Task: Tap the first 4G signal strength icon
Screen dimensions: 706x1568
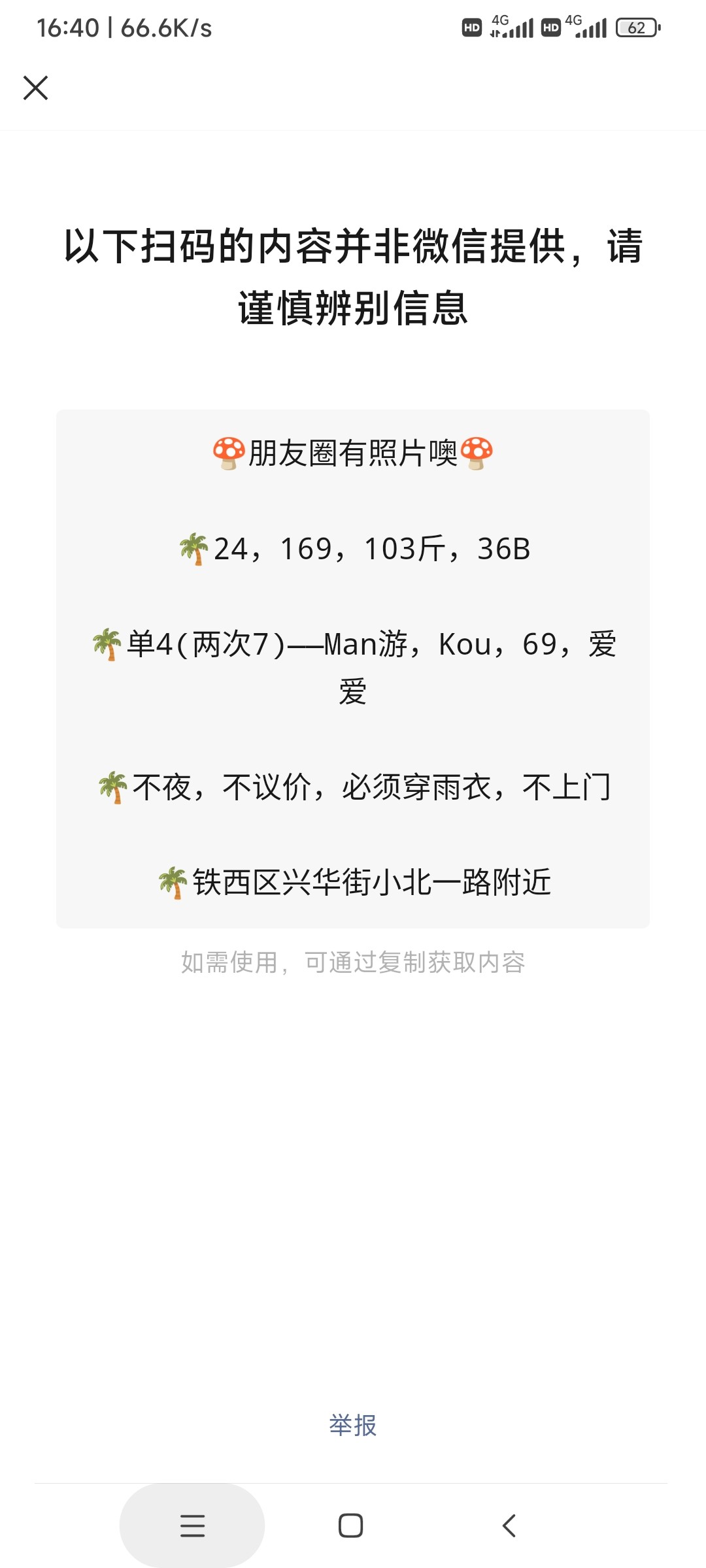Action: click(511, 27)
